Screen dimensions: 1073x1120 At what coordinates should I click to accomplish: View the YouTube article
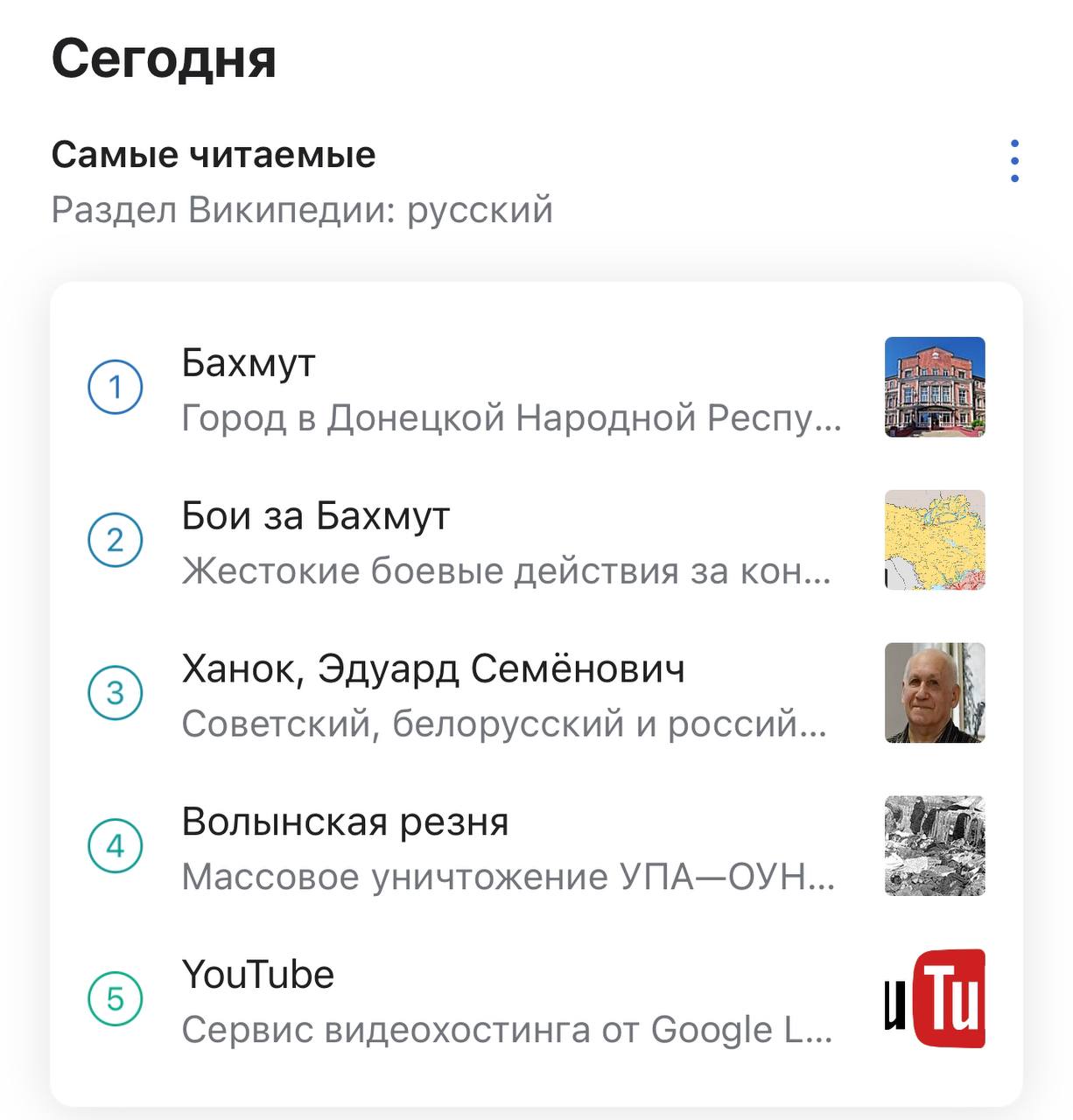coord(508,999)
